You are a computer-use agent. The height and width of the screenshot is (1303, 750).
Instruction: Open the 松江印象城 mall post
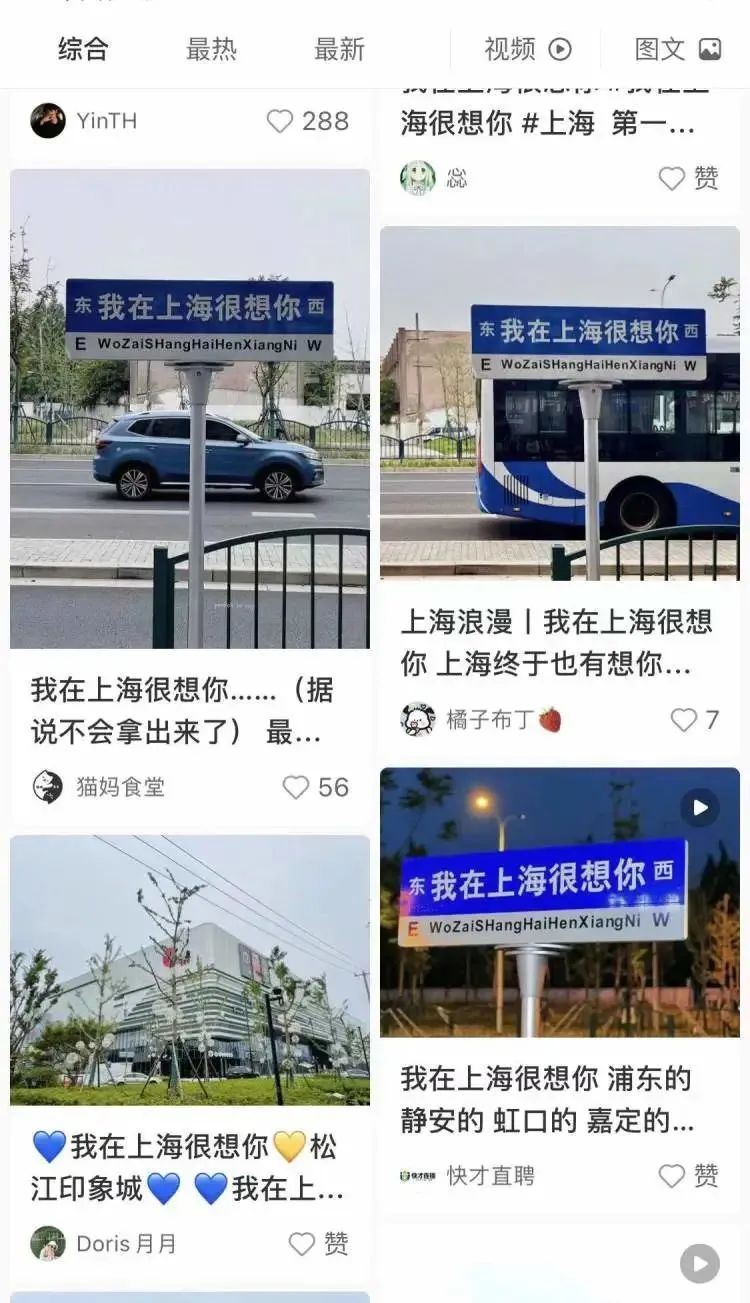[190, 970]
